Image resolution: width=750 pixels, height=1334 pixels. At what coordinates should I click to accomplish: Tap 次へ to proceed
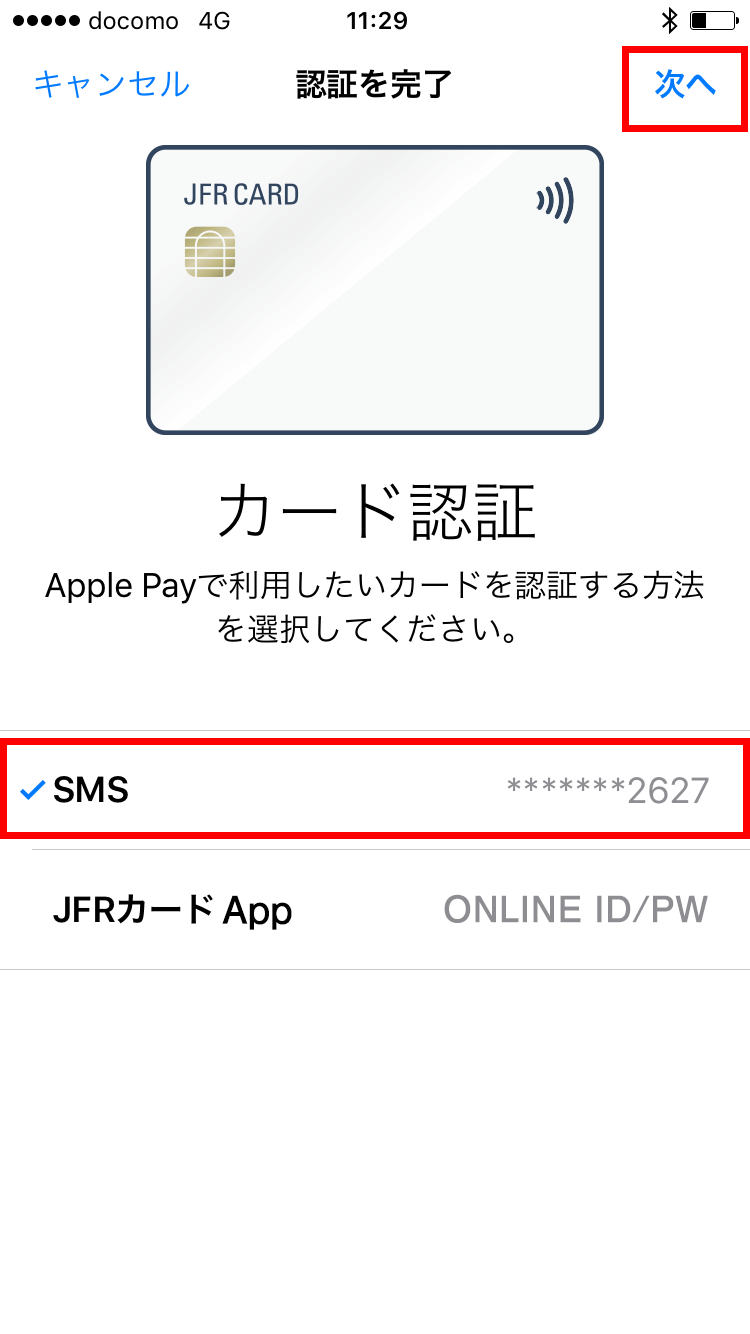(685, 85)
